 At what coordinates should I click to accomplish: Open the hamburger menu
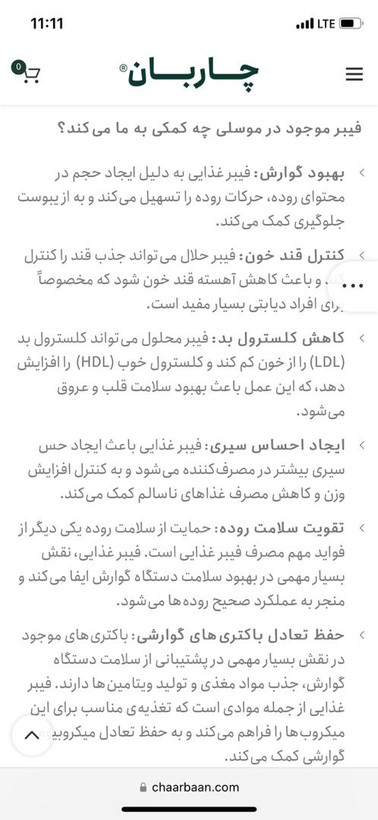[354, 74]
